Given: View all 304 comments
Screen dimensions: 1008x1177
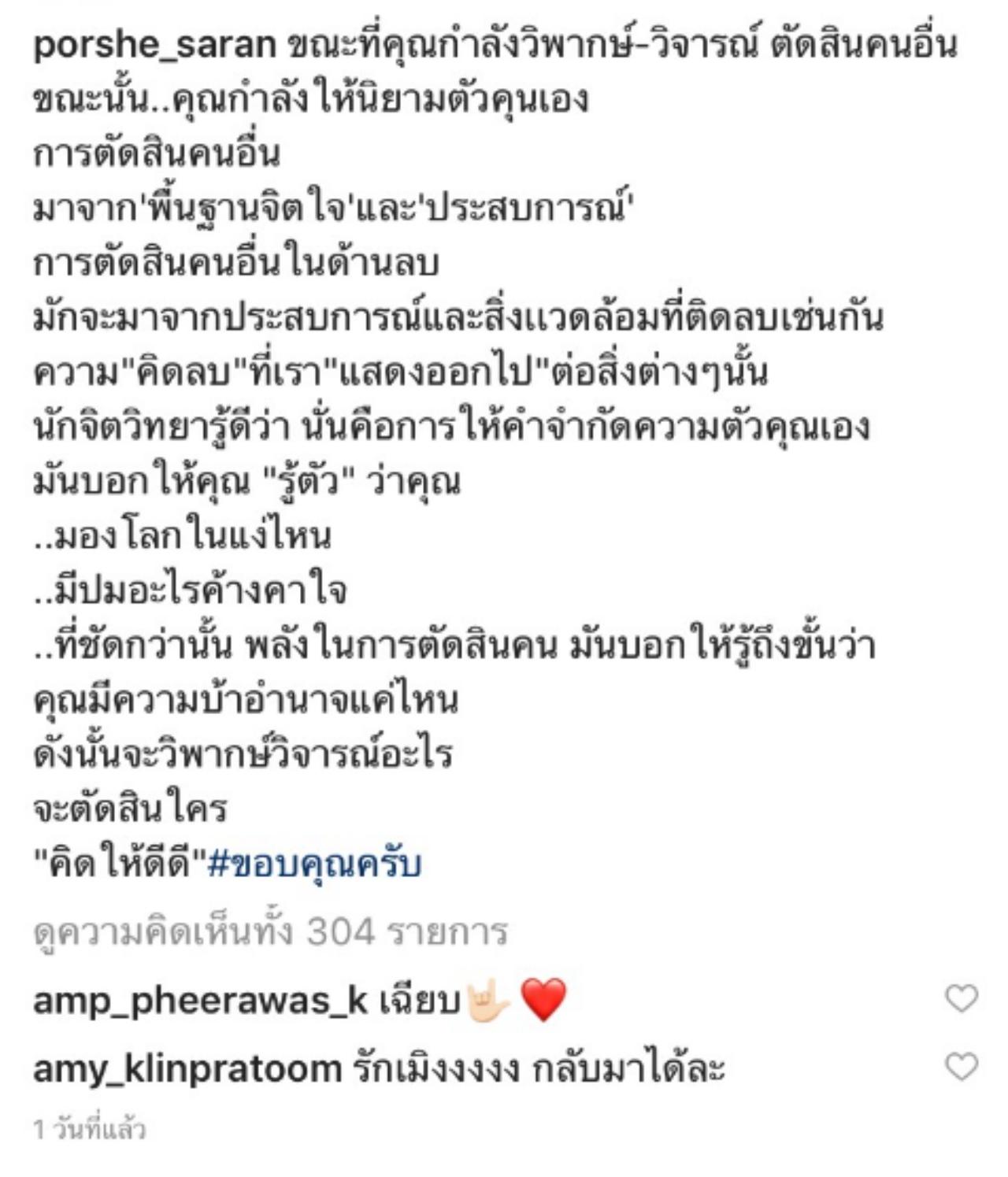Looking at the screenshot, I should click(271, 933).
